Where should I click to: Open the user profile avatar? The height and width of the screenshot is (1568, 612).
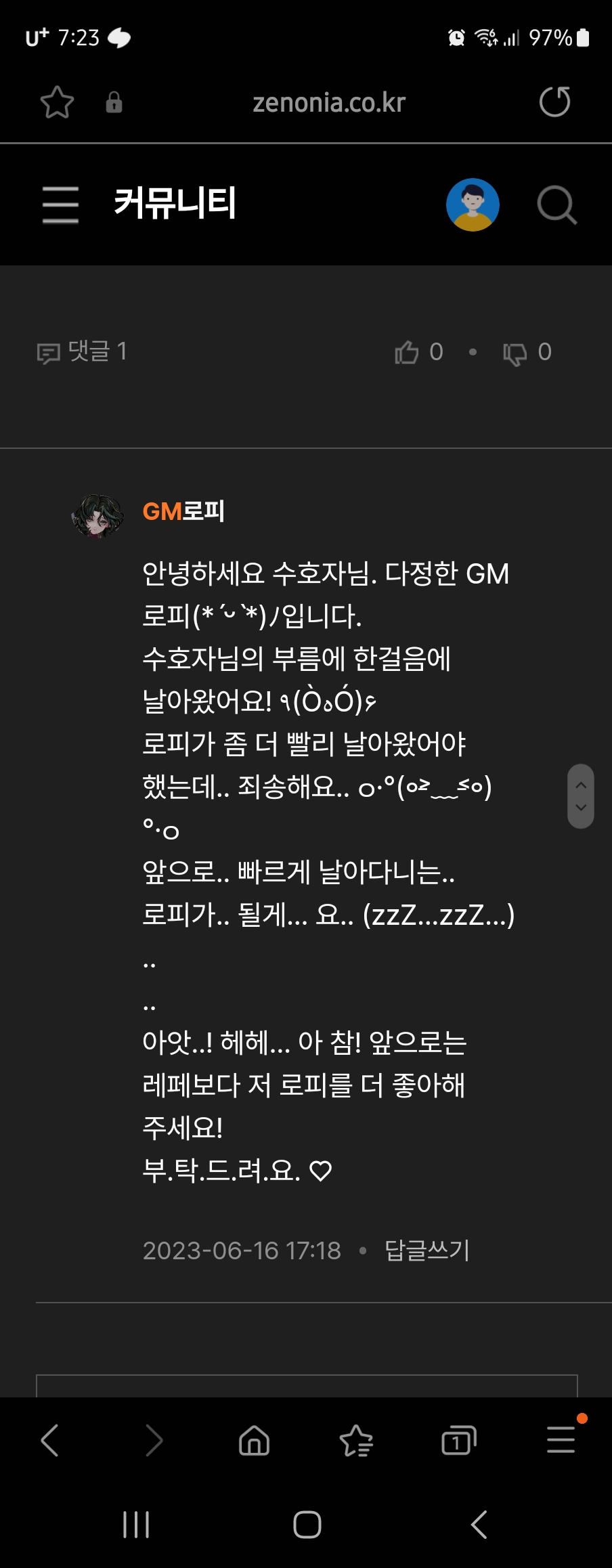coord(473,204)
